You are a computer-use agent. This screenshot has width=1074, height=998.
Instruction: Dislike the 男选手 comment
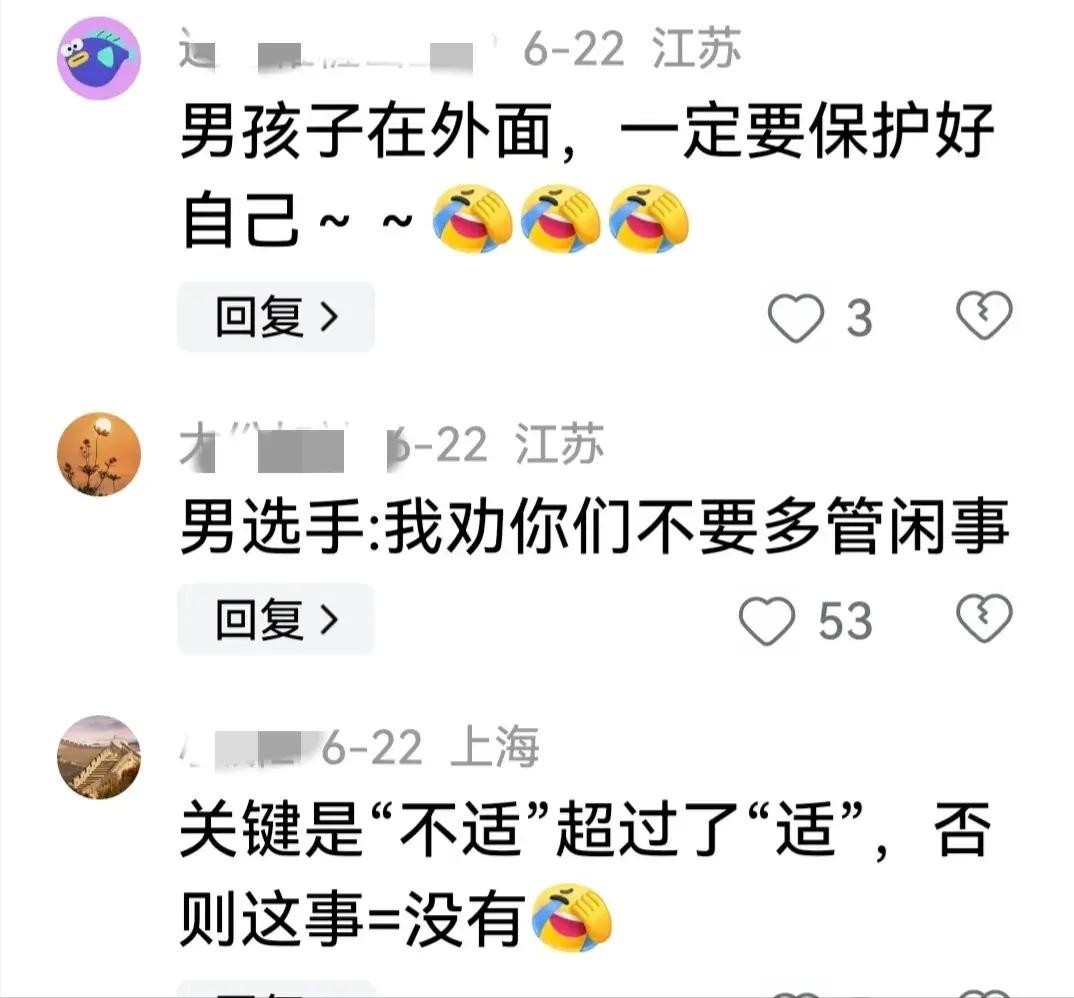click(984, 619)
